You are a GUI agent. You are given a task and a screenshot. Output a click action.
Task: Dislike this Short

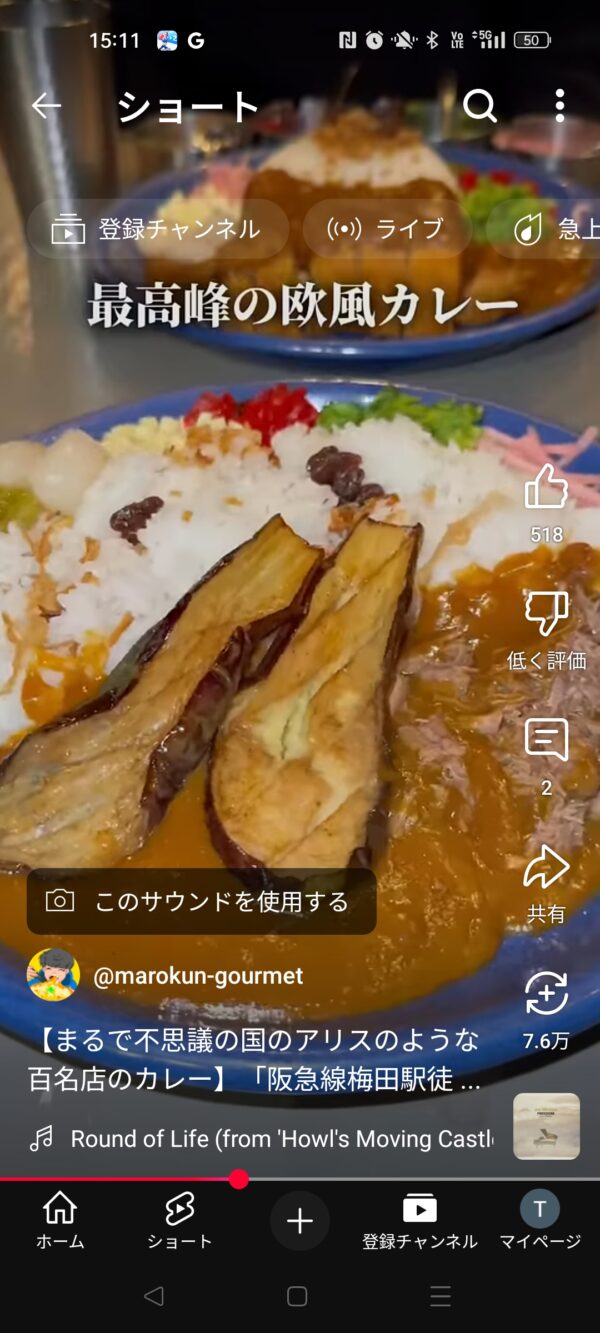point(546,614)
